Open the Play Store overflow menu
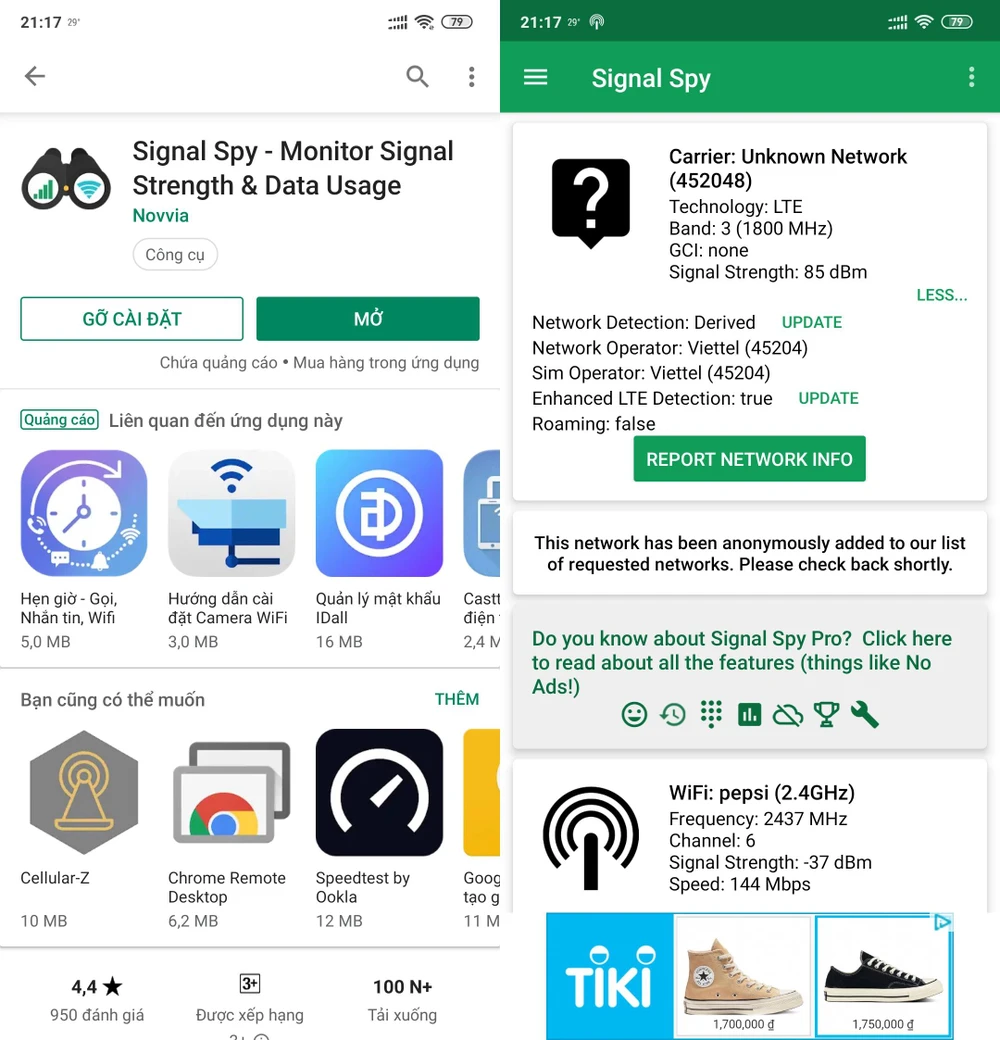This screenshot has width=1000, height=1040. [x=471, y=76]
